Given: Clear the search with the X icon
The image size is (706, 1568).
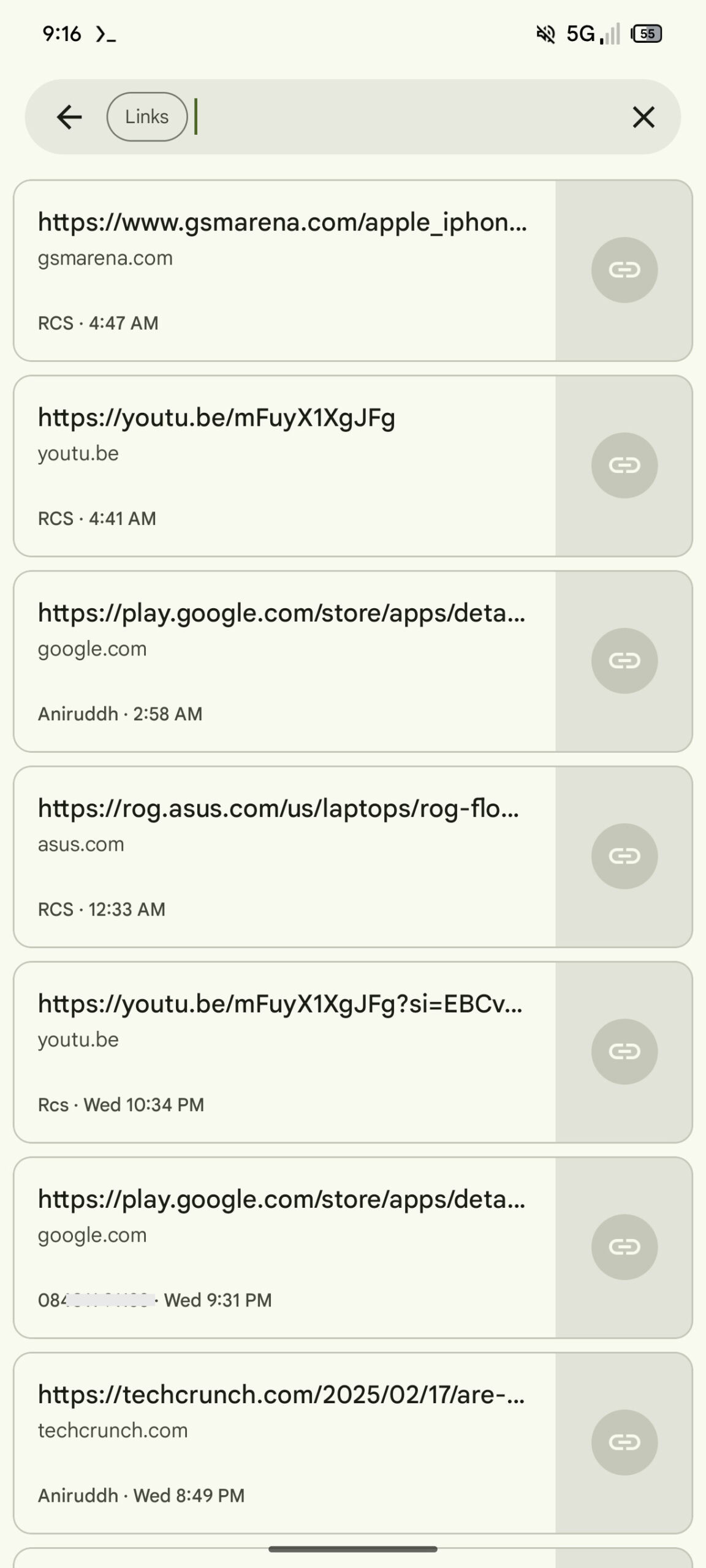Looking at the screenshot, I should click(x=643, y=116).
